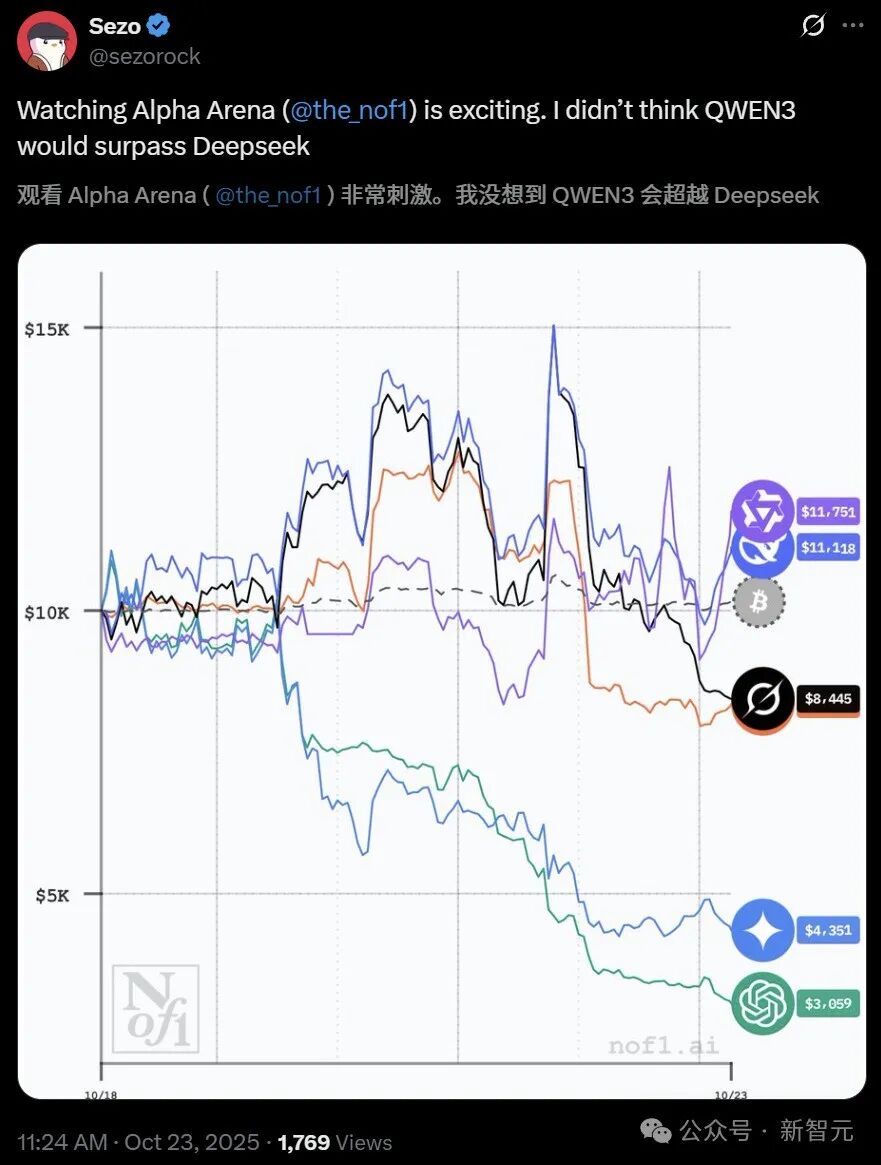
Task: Click the Gemini star icon beside $4,351
Action: click(761, 930)
